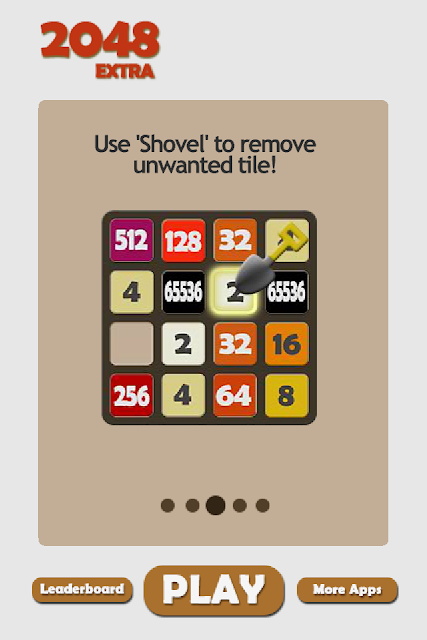Select the second tutorial page dot
This screenshot has height=640, width=427.
(x=192, y=505)
